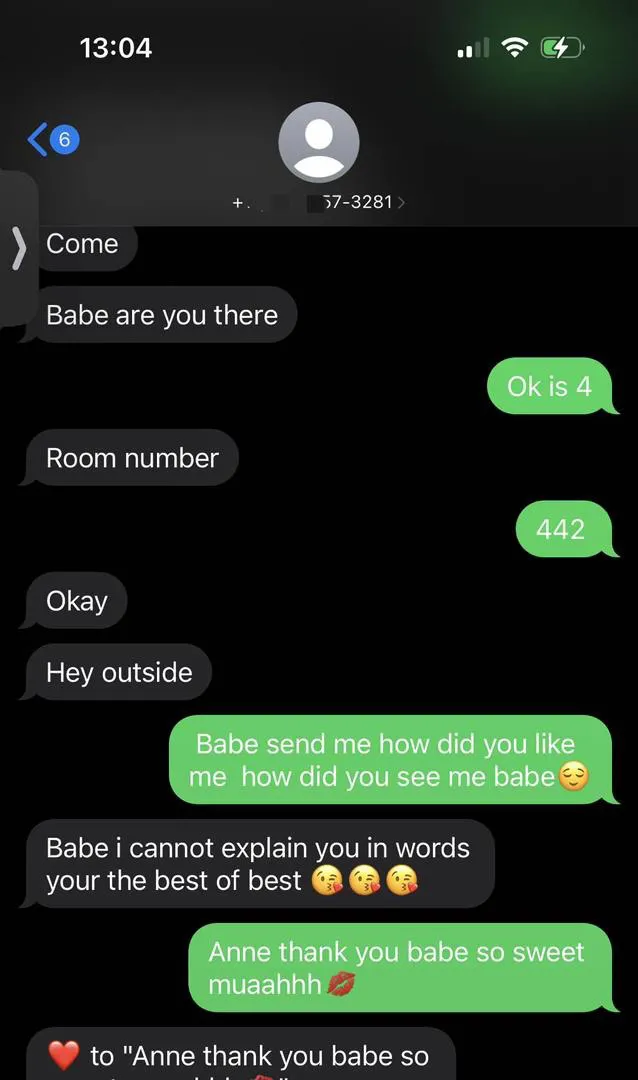Expand the side panel handle arrow
Image resolution: width=638 pixels, height=1080 pixels.
[18, 248]
